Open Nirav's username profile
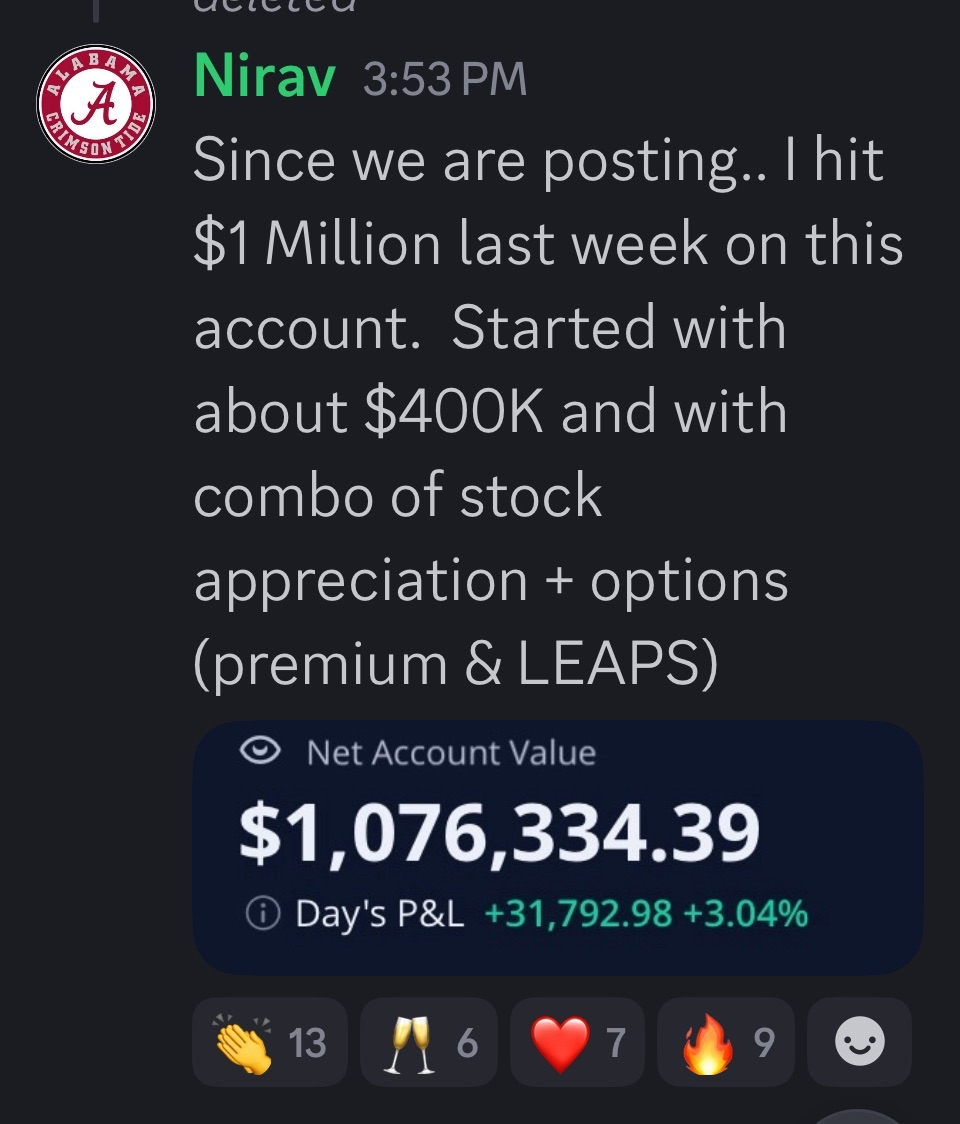Image resolution: width=960 pixels, height=1124 pixels. point(264,77)
